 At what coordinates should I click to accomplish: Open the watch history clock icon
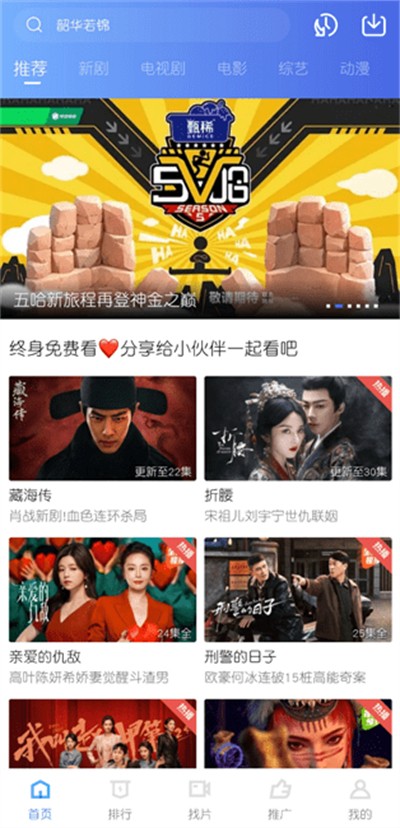click(x=325, y=25)
